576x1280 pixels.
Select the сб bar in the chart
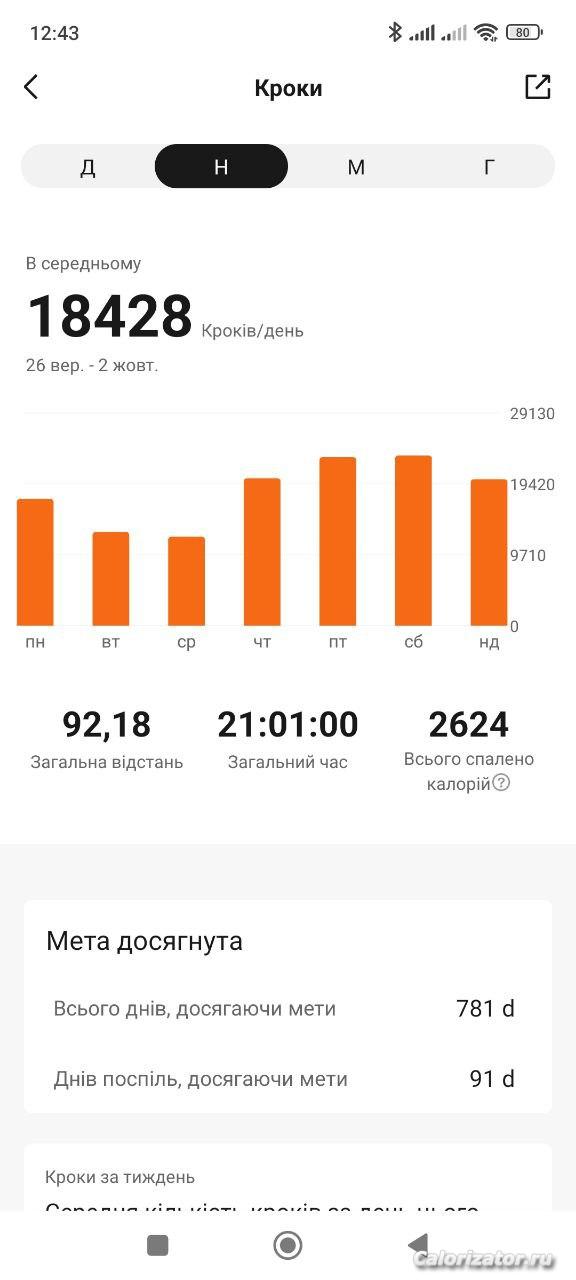413,541
